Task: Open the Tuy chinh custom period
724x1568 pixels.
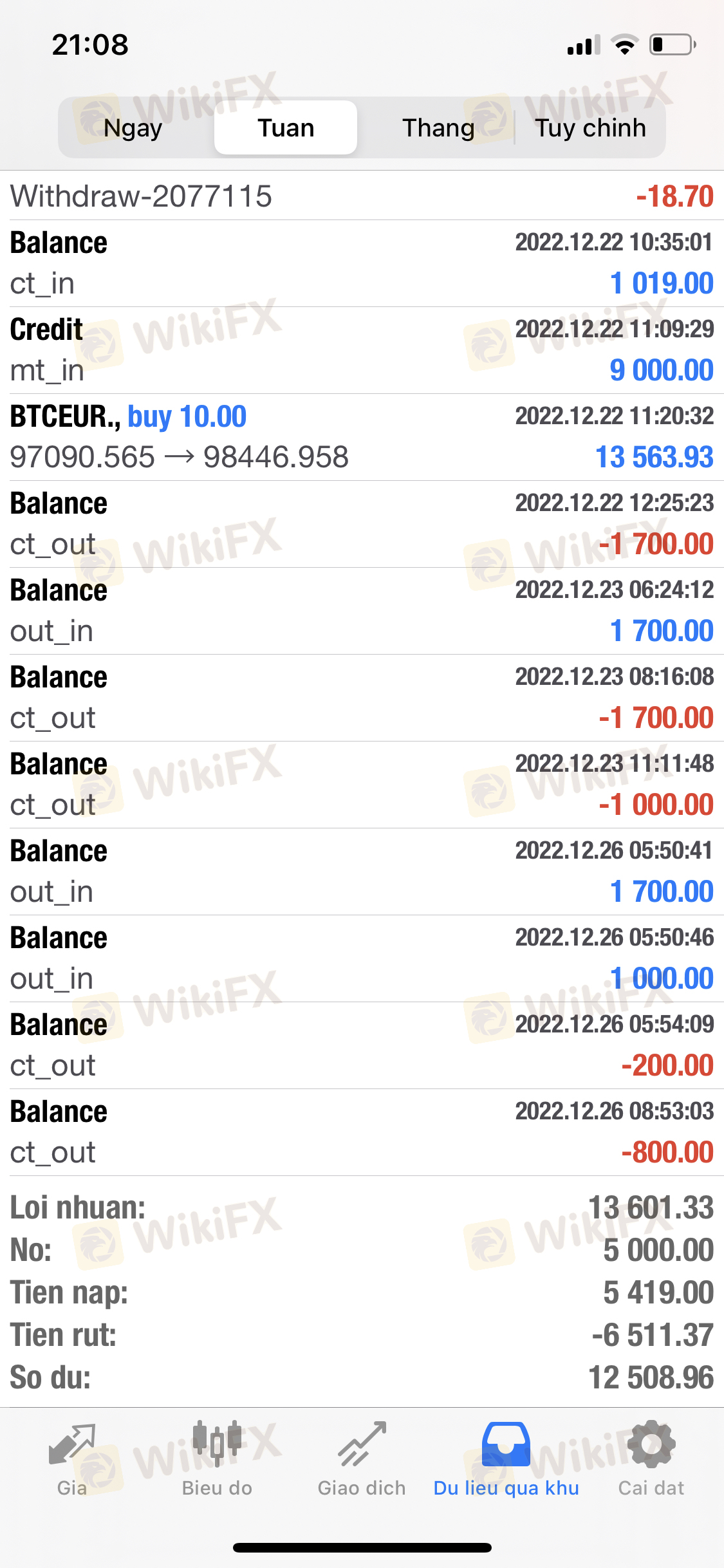Action: tap(590, 127)
